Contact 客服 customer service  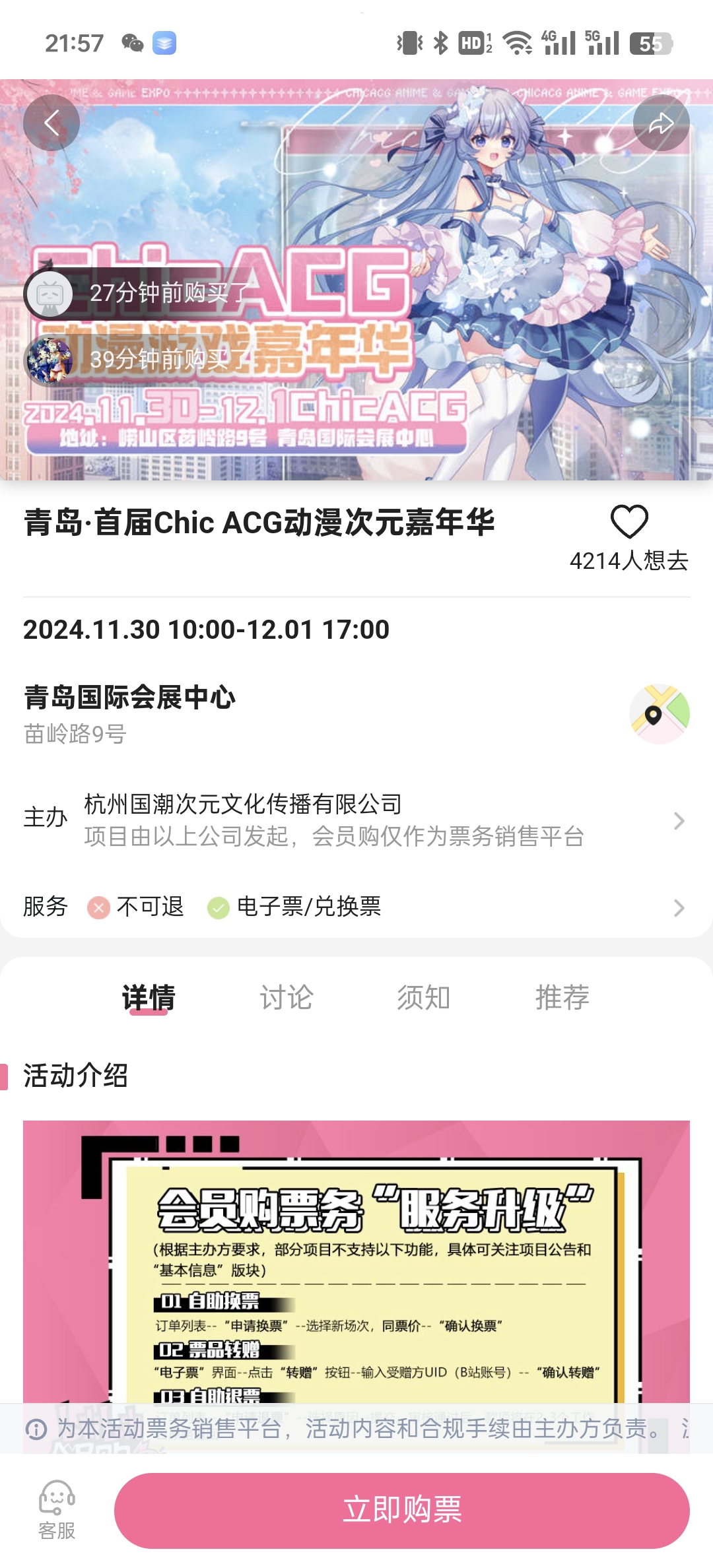pyautogui.click(x=57, y=1510)
